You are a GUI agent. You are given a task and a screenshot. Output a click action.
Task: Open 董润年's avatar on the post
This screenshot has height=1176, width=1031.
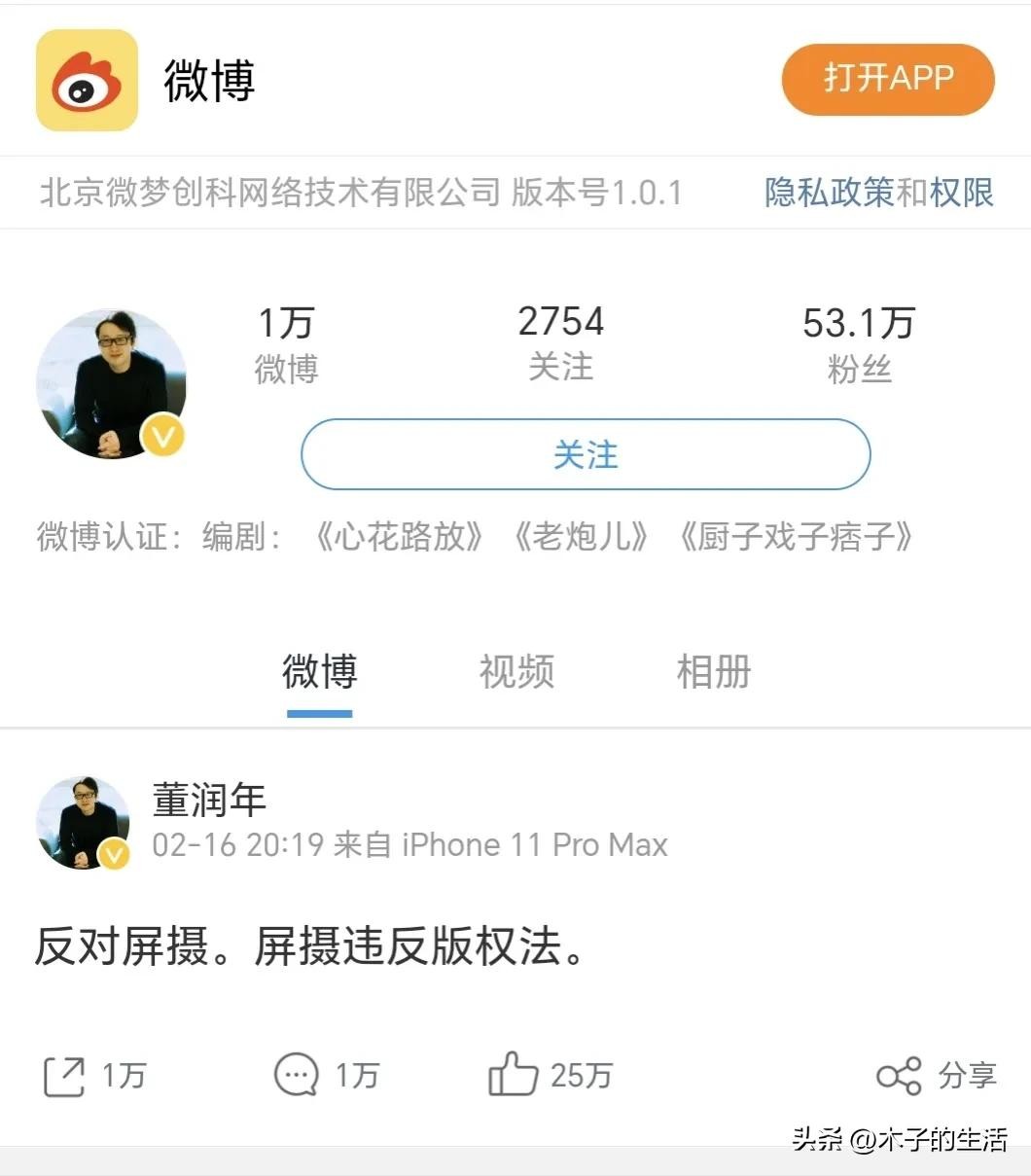coord(84,823)
